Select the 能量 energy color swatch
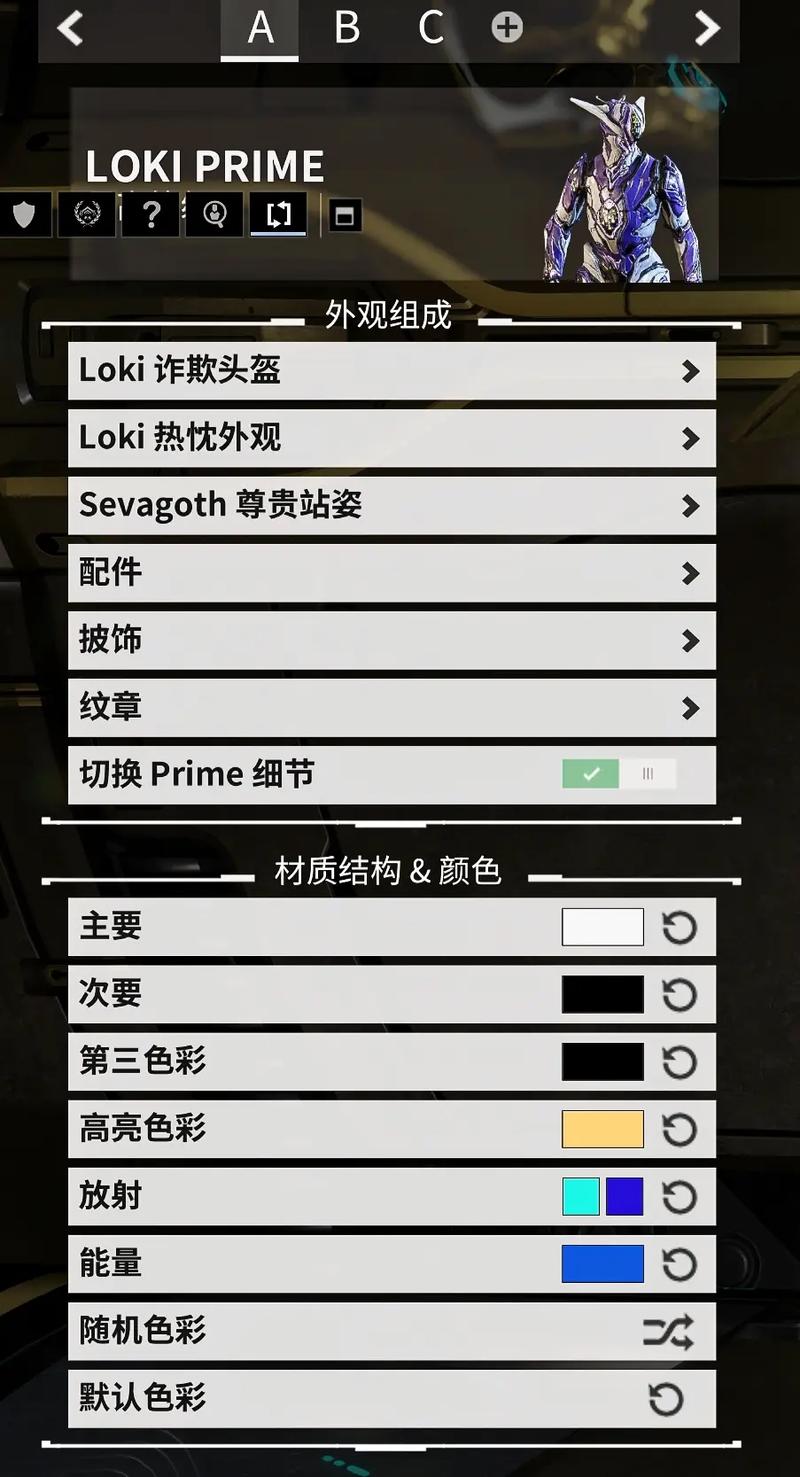Screen dimensions: 800x1477 click(602, 1264)
